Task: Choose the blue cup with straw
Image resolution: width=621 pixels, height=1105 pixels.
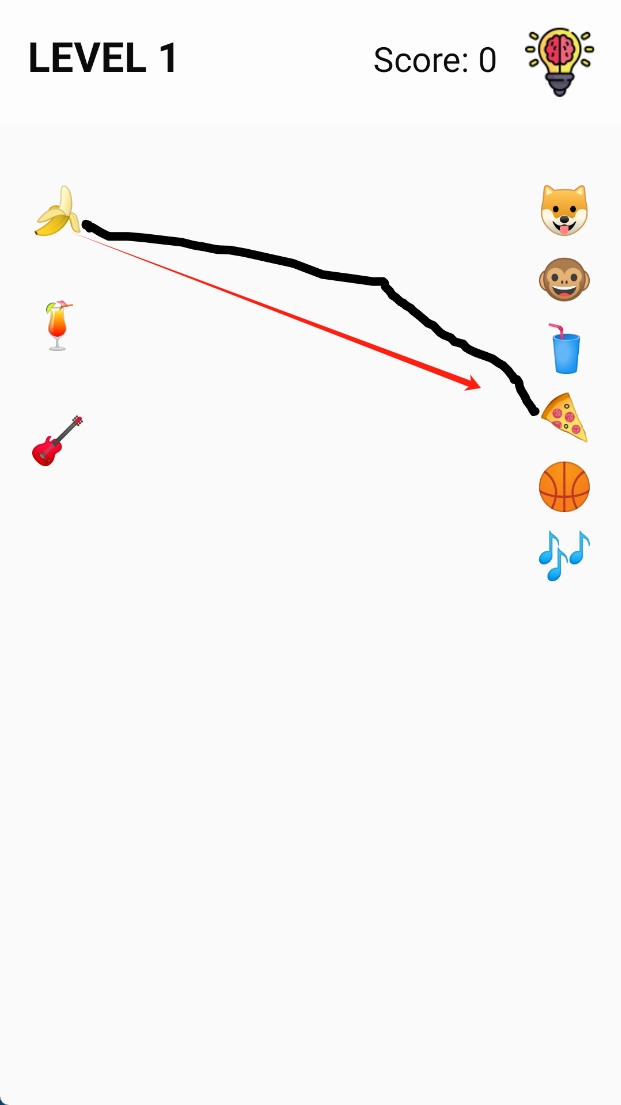Action: [x=565, y=348]
